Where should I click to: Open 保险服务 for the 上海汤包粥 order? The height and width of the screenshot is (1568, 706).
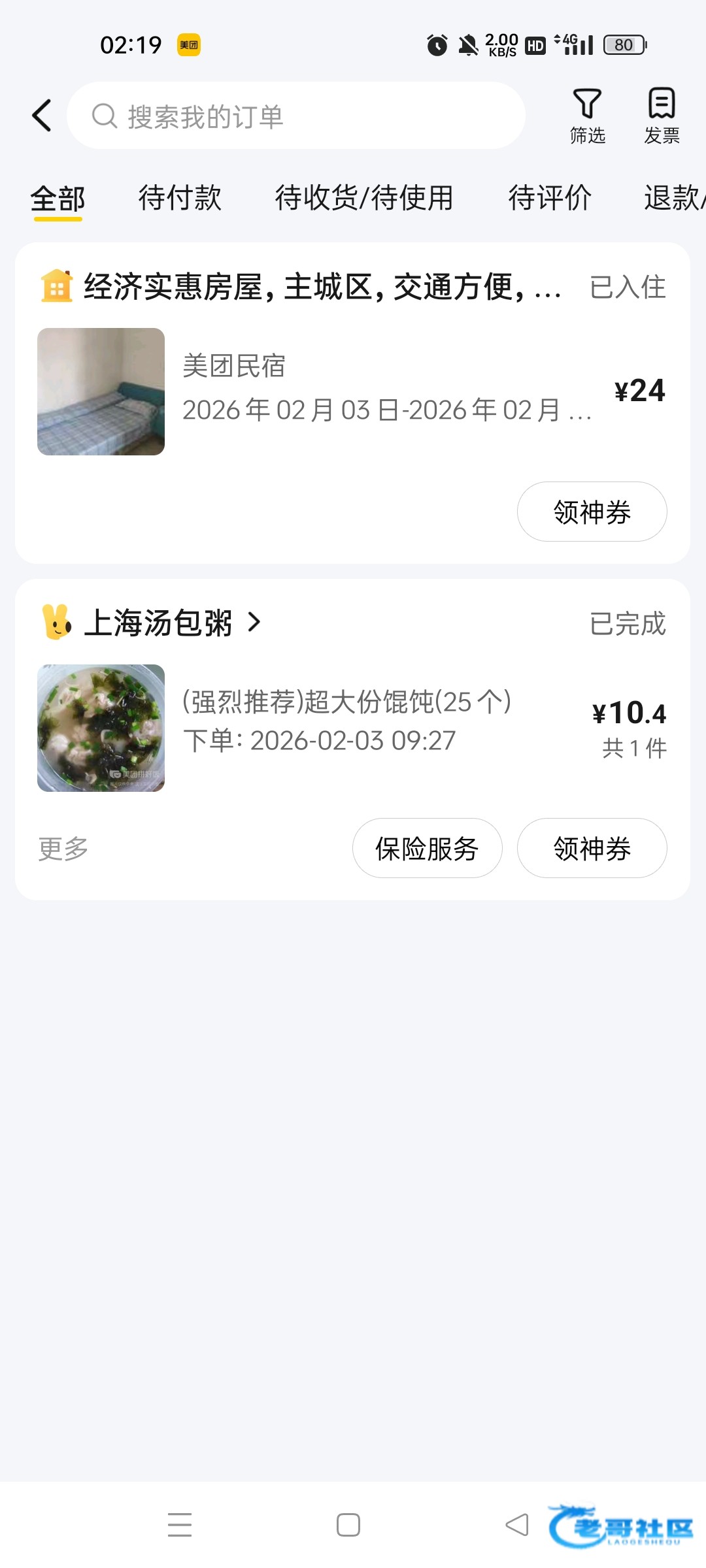[427, 848]
